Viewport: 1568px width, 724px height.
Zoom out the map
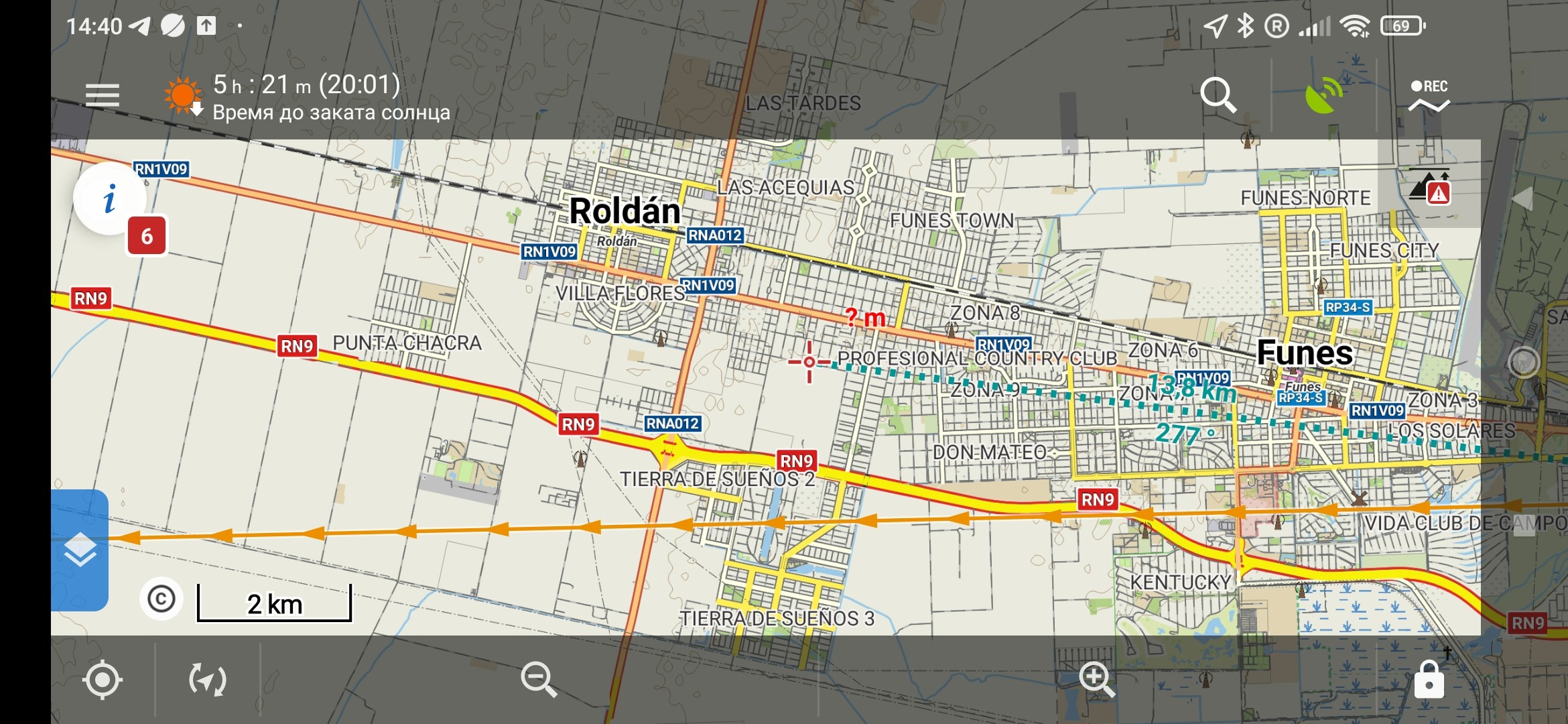tap(539, 680)
